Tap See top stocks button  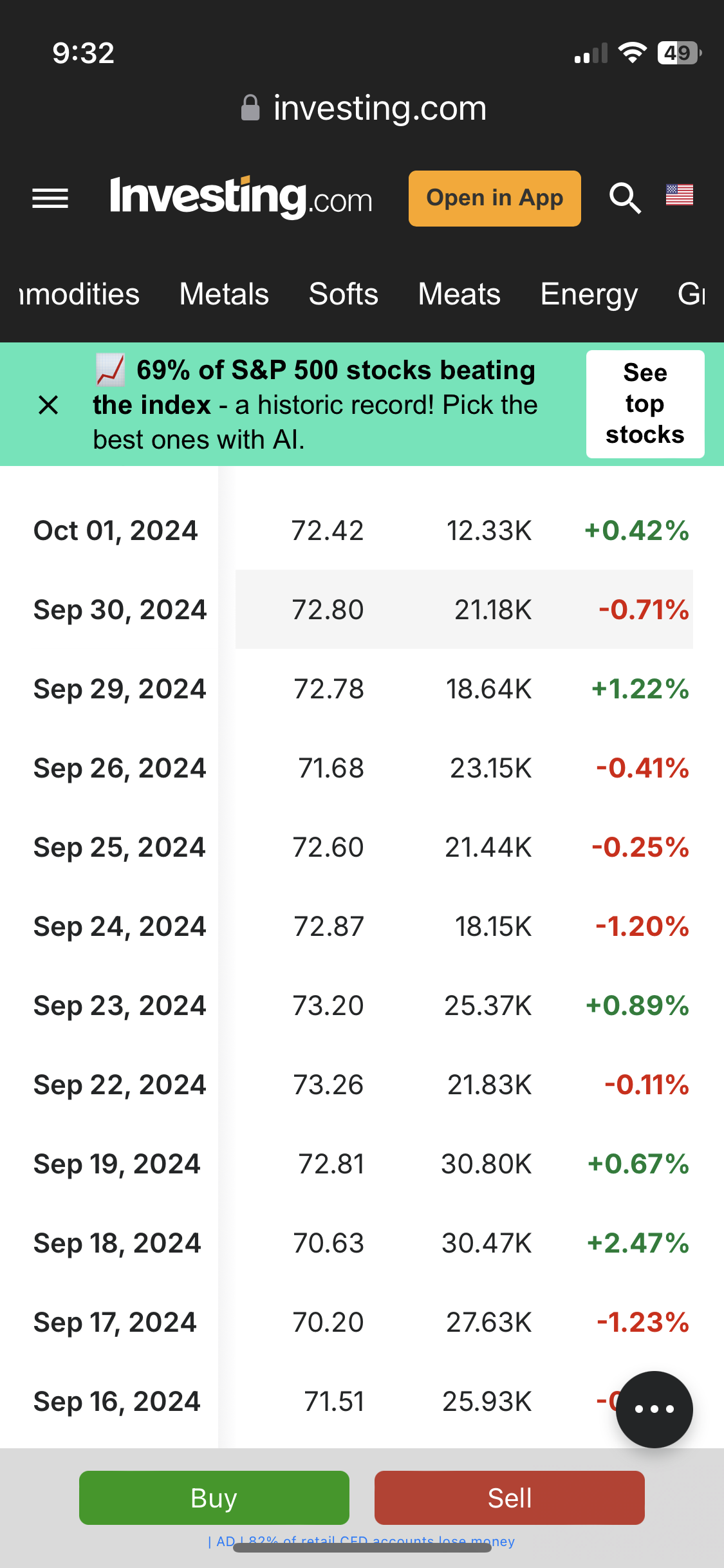coord(645,404)
